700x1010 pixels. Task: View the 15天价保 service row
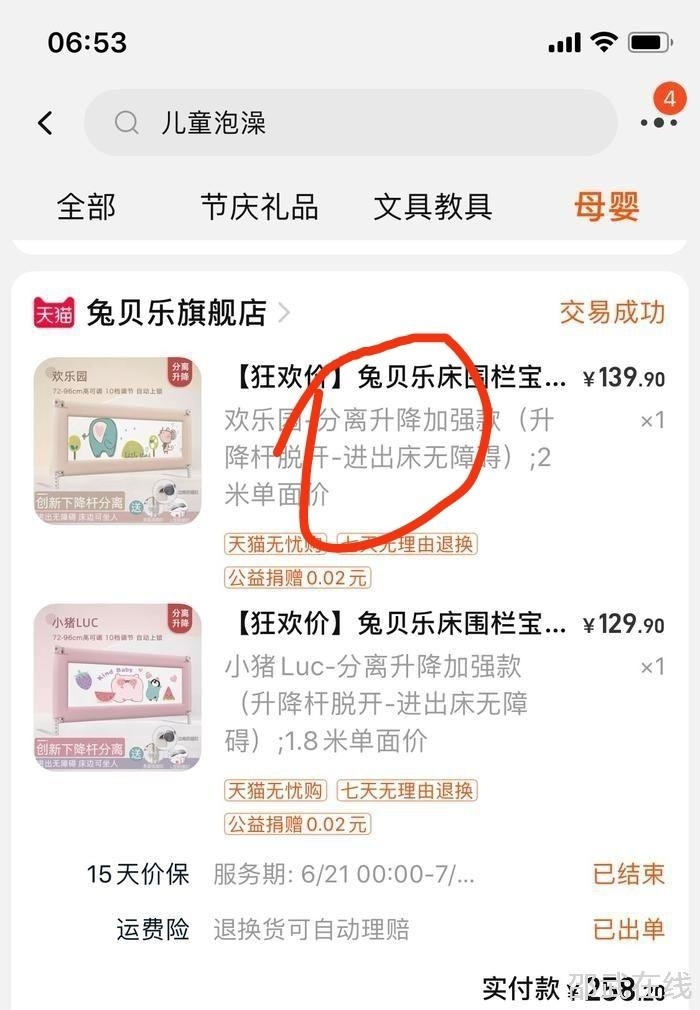pyautogui.click(x=375, y=874)
